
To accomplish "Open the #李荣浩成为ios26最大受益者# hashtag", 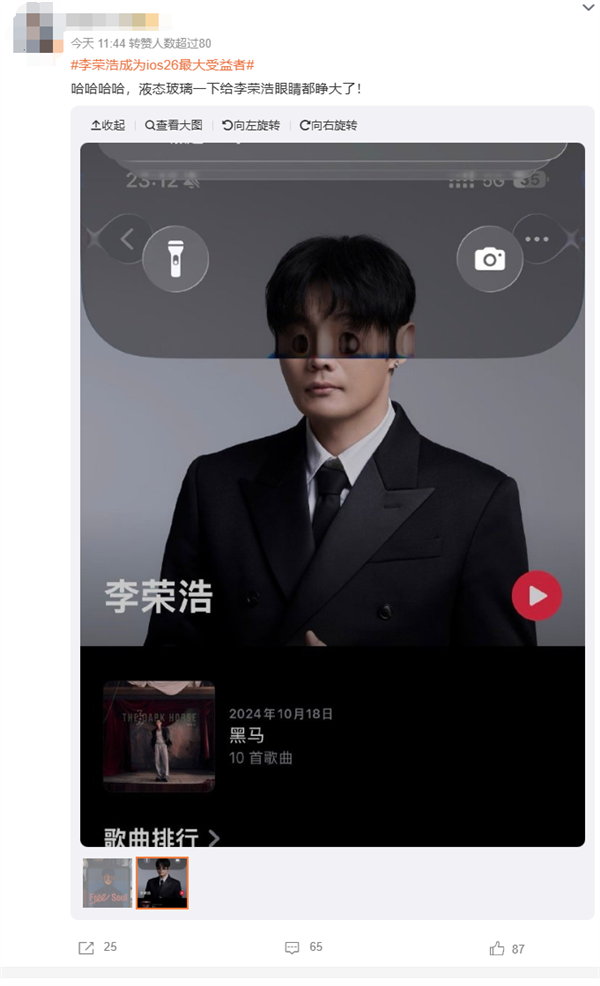I will [163, 65].
